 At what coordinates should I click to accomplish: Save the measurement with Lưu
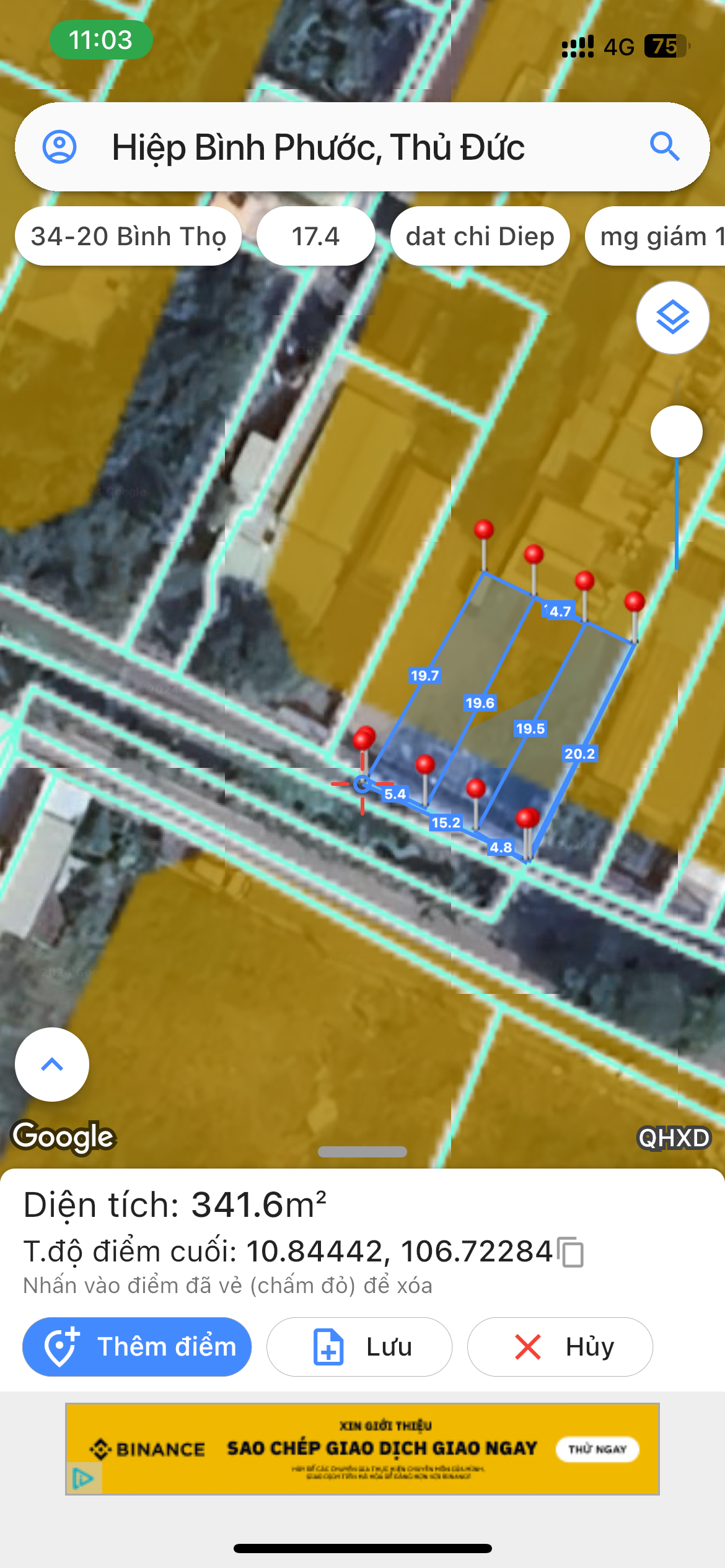tap(359, 1347)
